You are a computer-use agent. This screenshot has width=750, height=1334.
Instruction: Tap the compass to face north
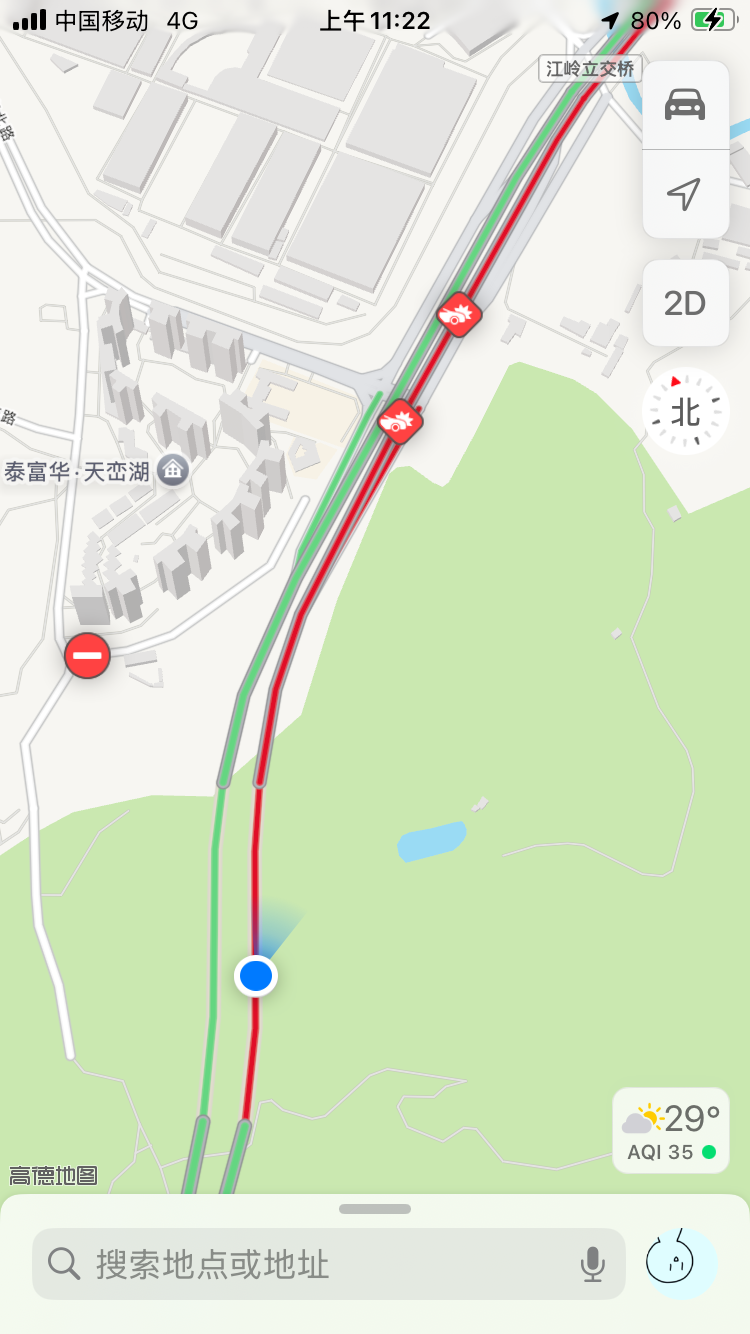(685, 411)
